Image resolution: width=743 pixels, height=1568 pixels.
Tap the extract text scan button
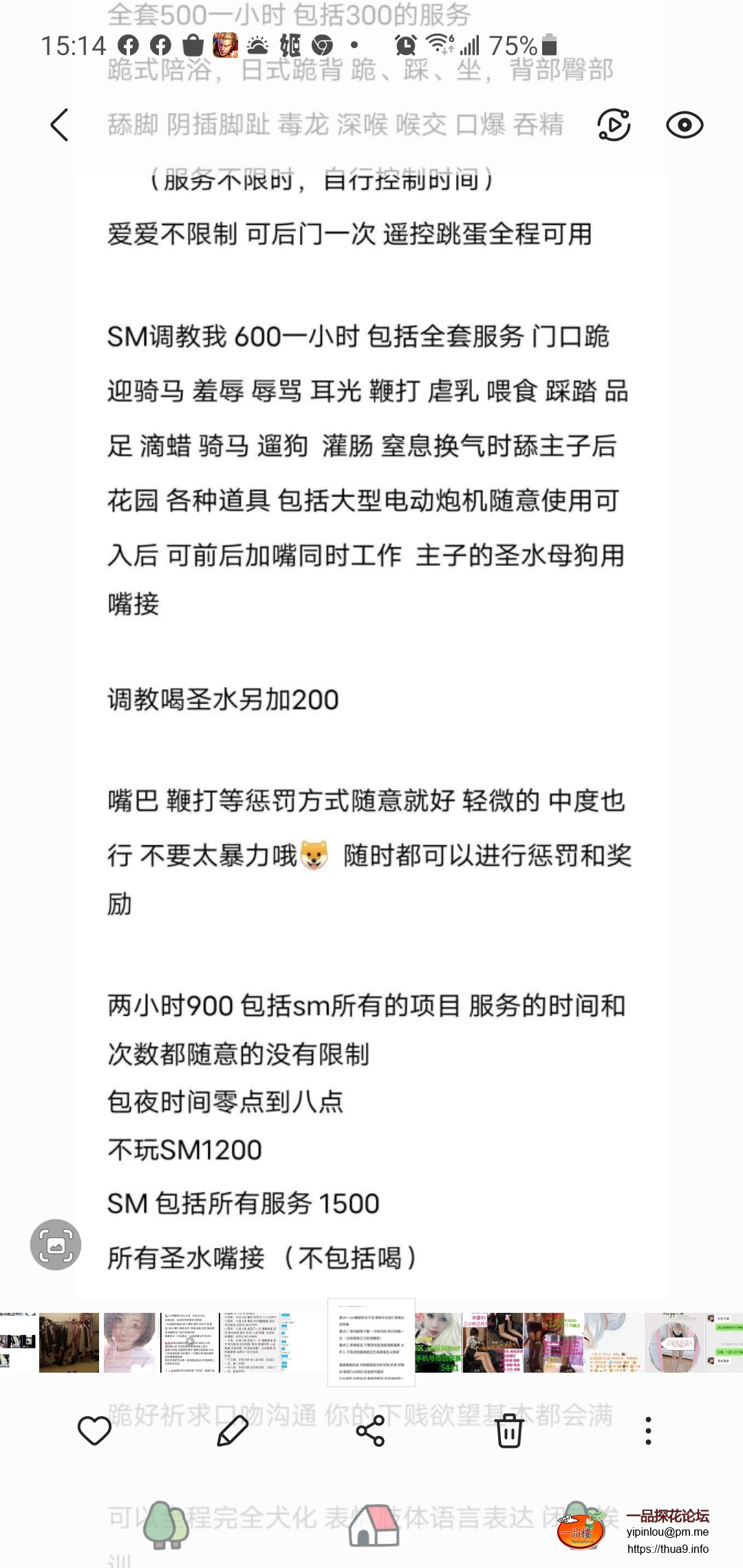coord(56,1245)
